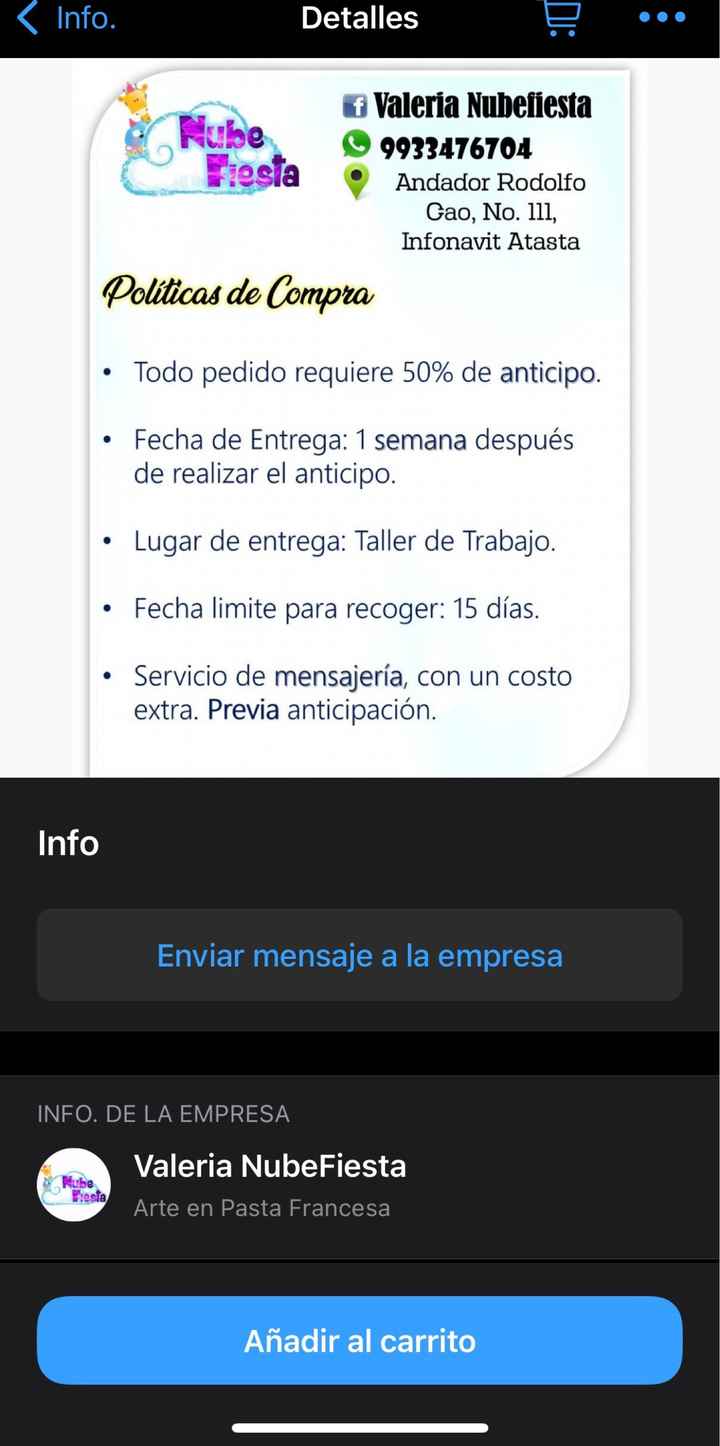Open the three-dot more options menu
The height and width of the screenshot is (1446, 720).
(662, 18)
